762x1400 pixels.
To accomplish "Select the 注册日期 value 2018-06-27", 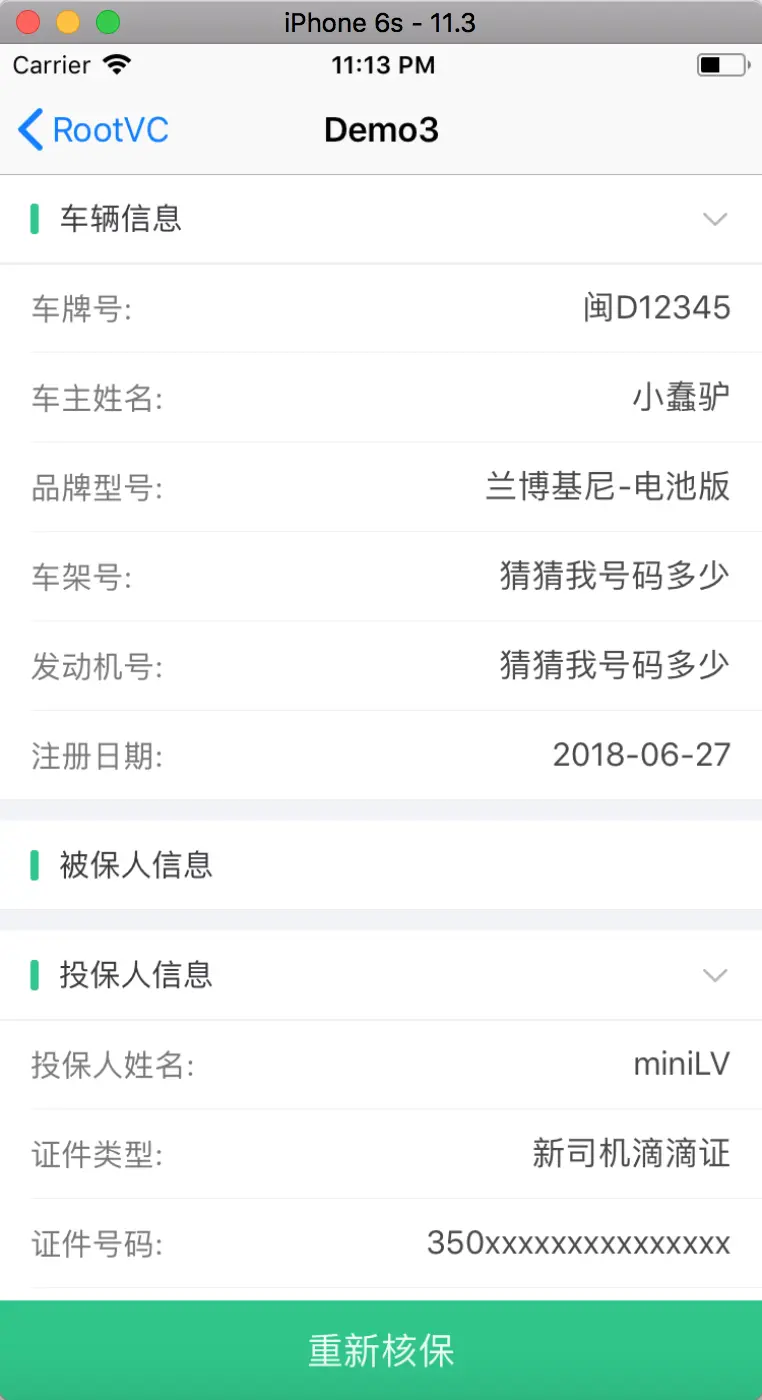I will 643,755.
